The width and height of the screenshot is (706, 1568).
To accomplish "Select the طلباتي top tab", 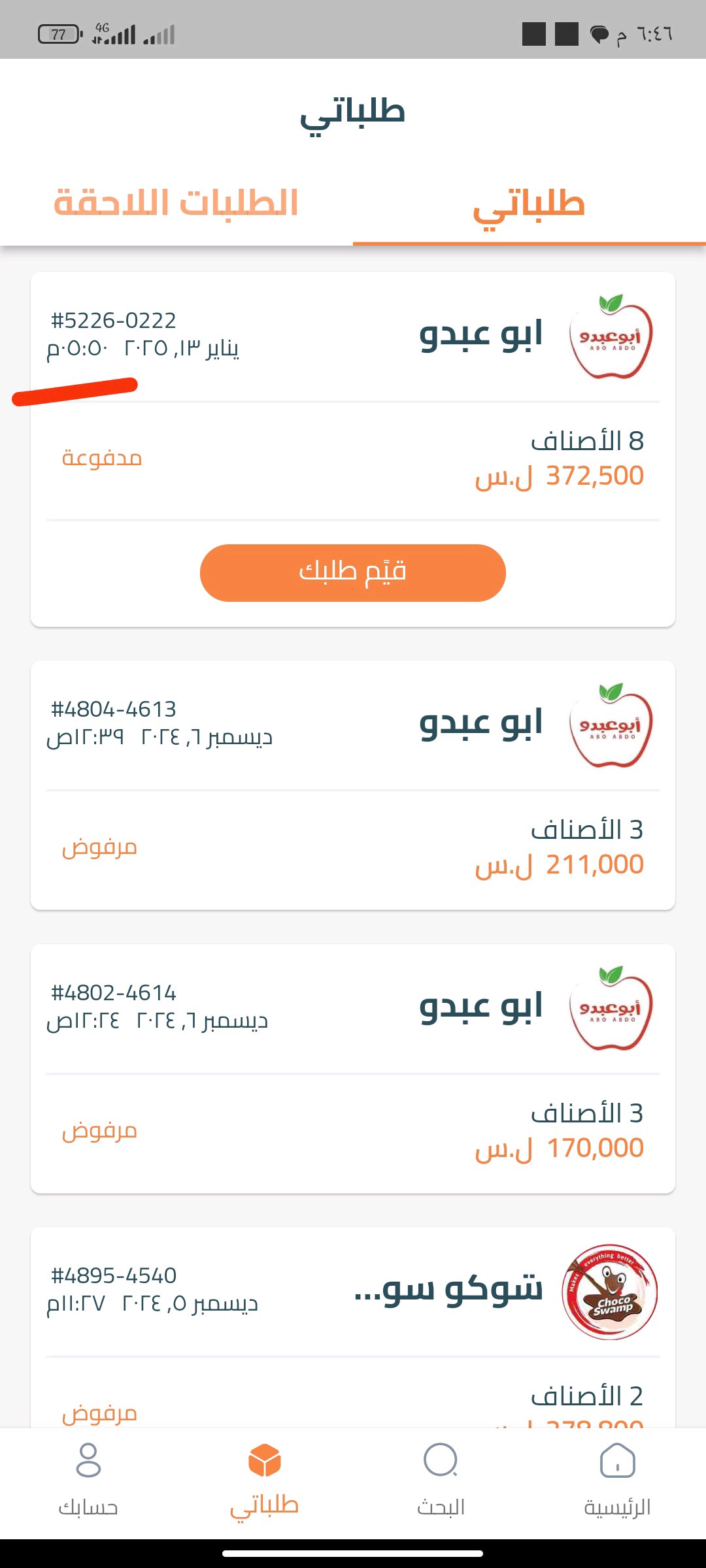I will click(529, 204).
